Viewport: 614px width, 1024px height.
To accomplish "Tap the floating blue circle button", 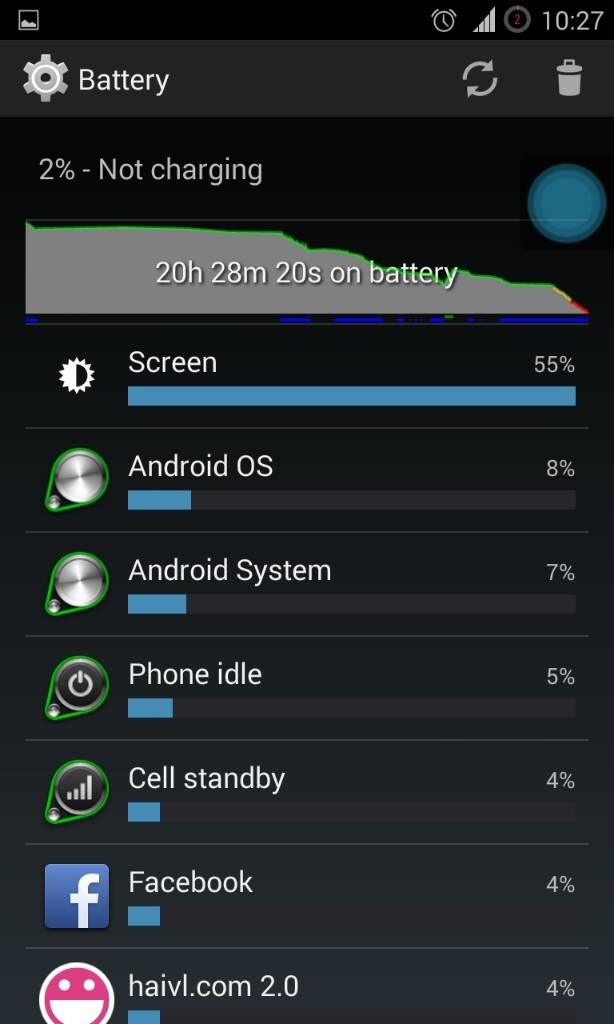I will pos(566,203).
